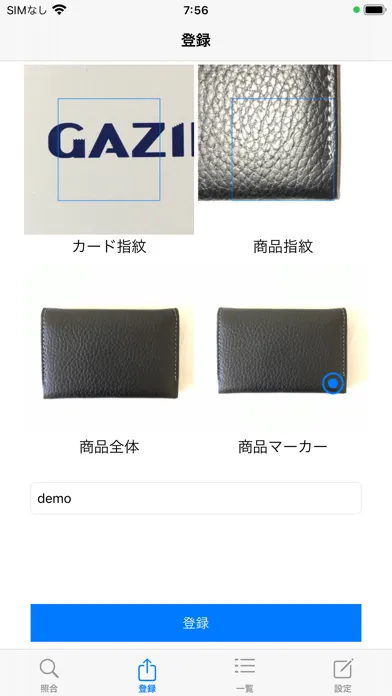The width and height of the screenshot is (392, 696).
Task: Switch to the 設定 tab
Action: point(343,675)
